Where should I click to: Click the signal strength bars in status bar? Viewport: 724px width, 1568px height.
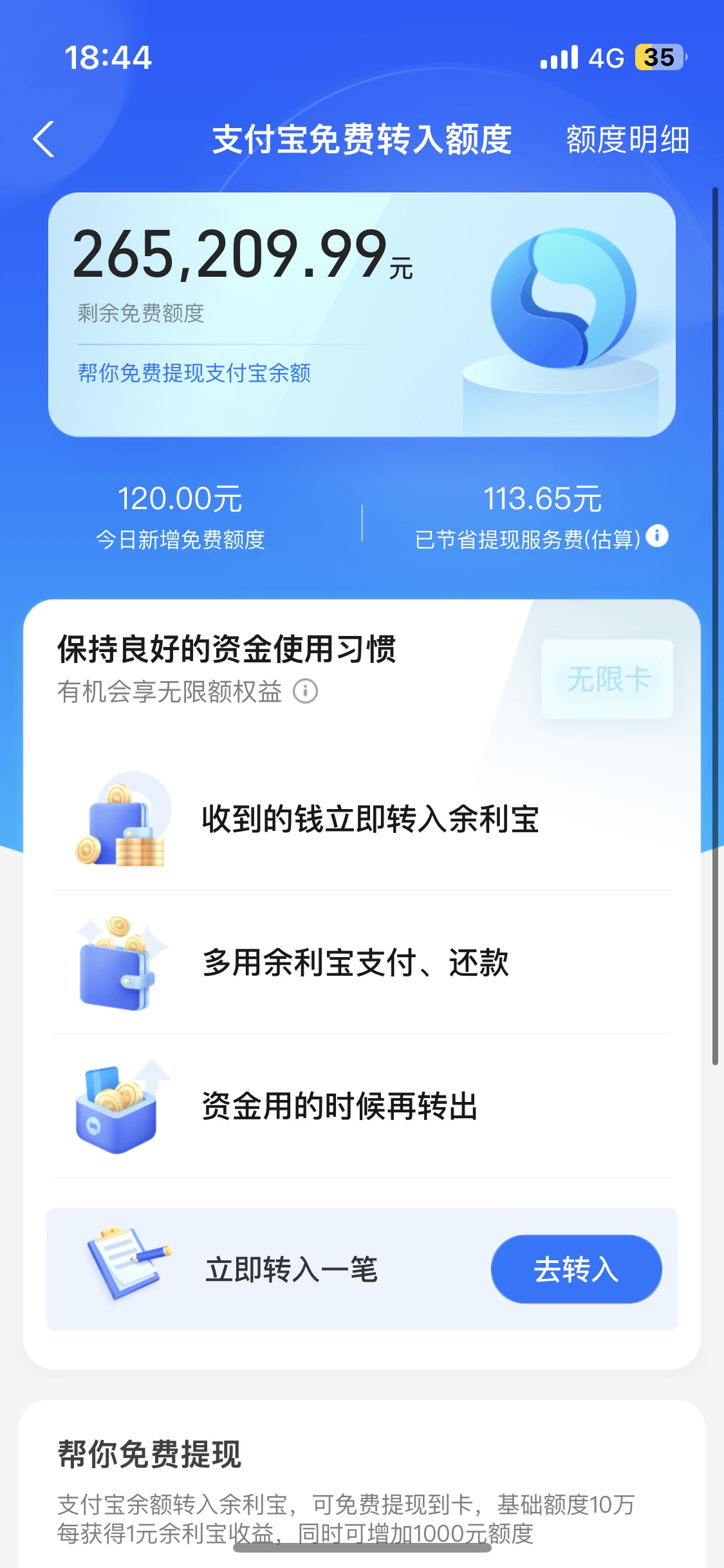[x=559, y=59]
